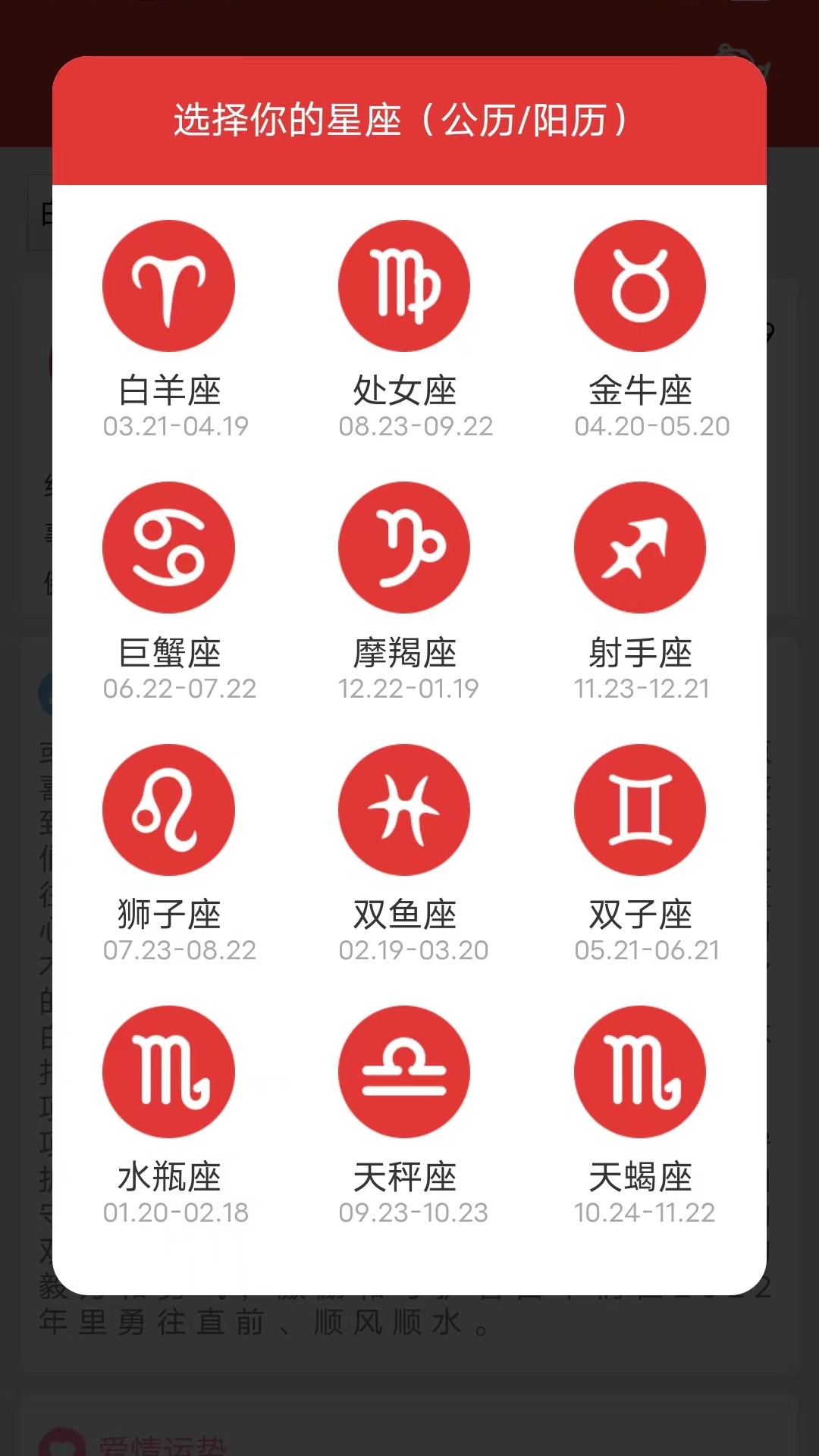This screenshot has height=1456, width=819.
Task: Select the Pisces (双鱼座) zodiac icon
Action: click(x=404, y=810)
